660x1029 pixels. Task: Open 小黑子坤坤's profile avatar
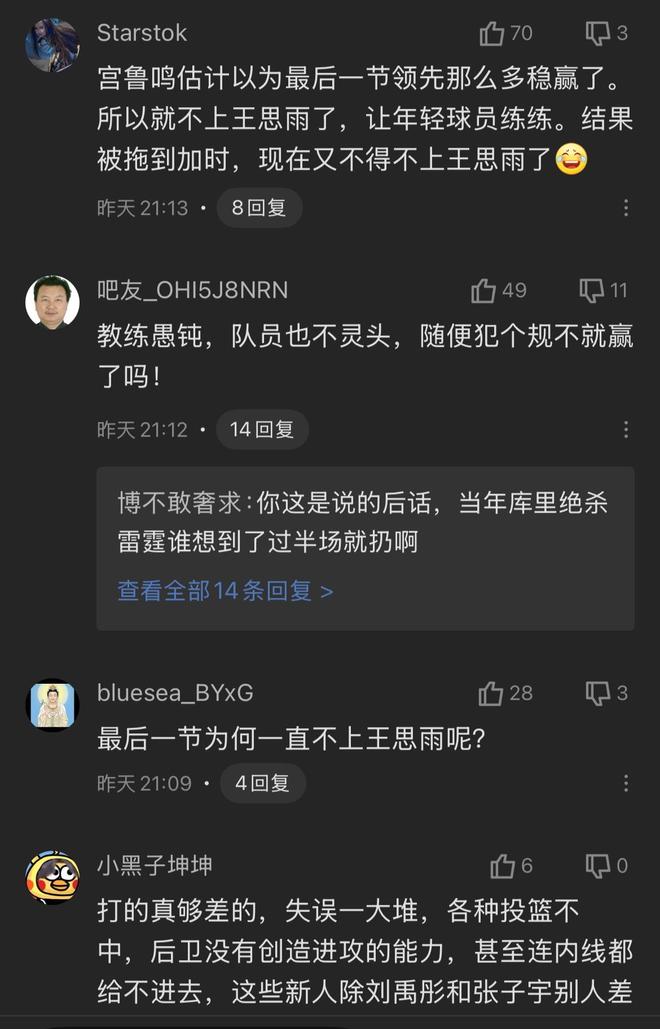click(x=52, y=878)
